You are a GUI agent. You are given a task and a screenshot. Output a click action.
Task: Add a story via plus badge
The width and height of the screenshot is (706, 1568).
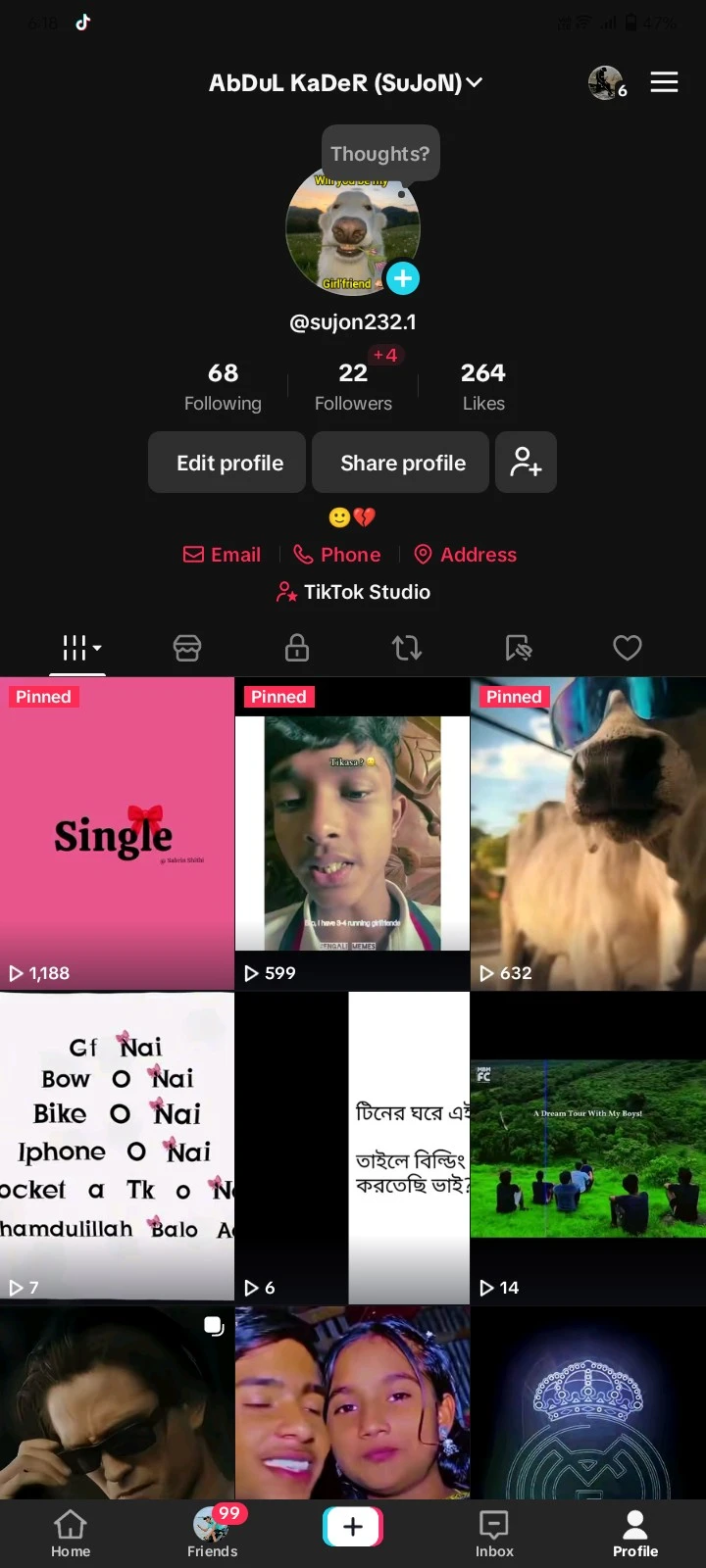click(x=402, y=278)
